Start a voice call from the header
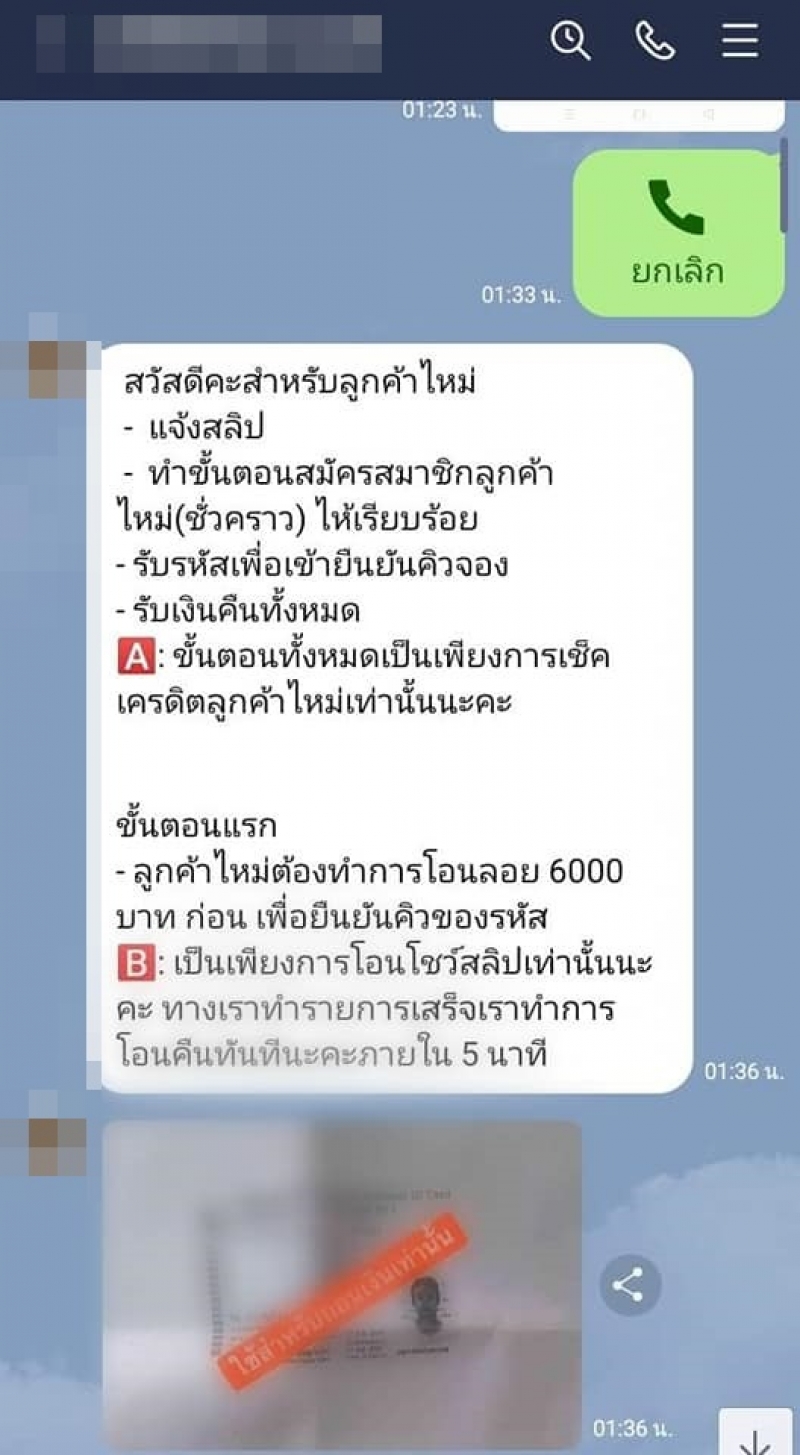This screenshot has height=1455, width=800. 655,41
